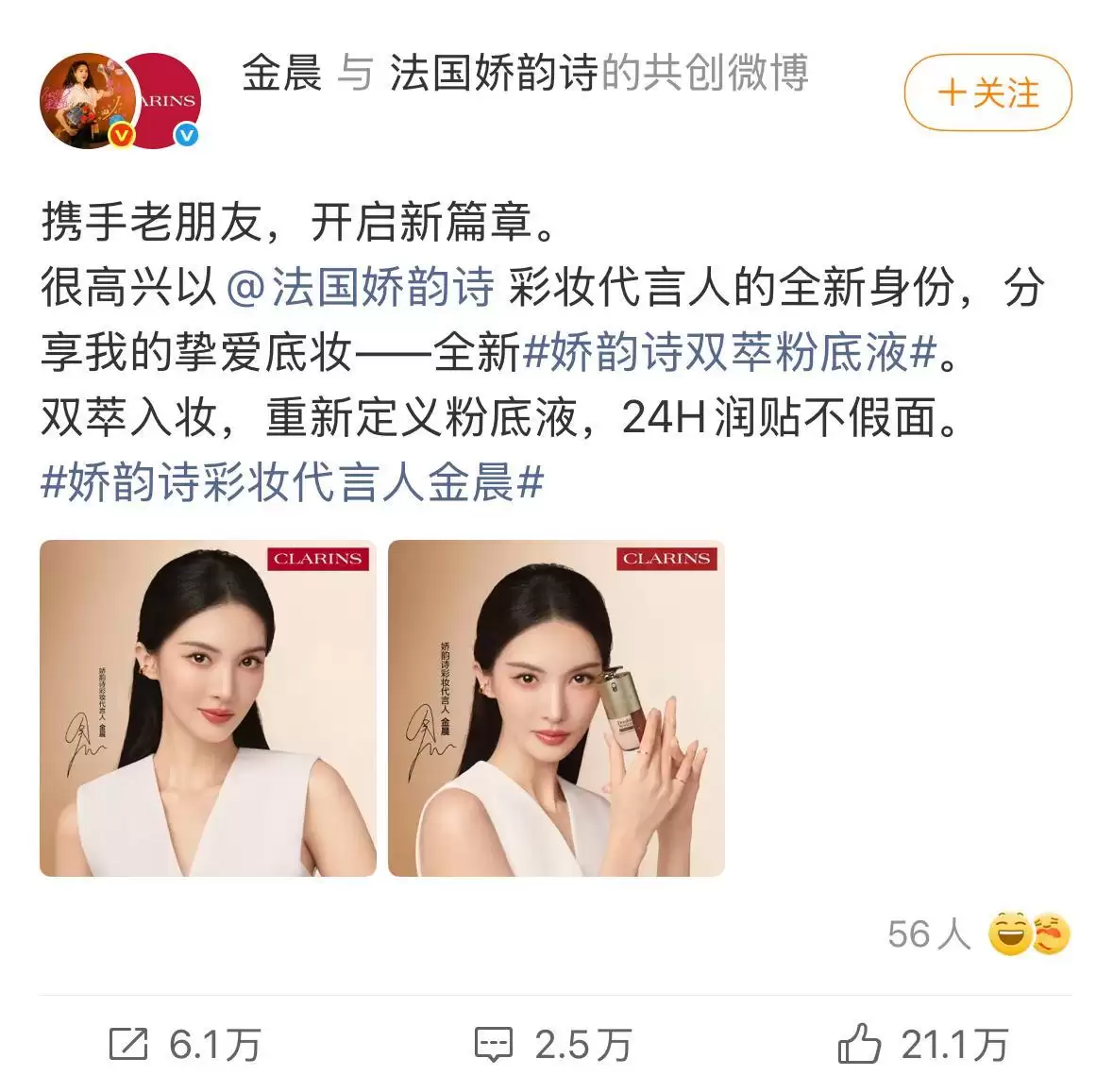Image resolution: width=1113 pixels, height=1092 pixels.
Task: View the first Clarins portrait photo
Action: tap(208, 708)
